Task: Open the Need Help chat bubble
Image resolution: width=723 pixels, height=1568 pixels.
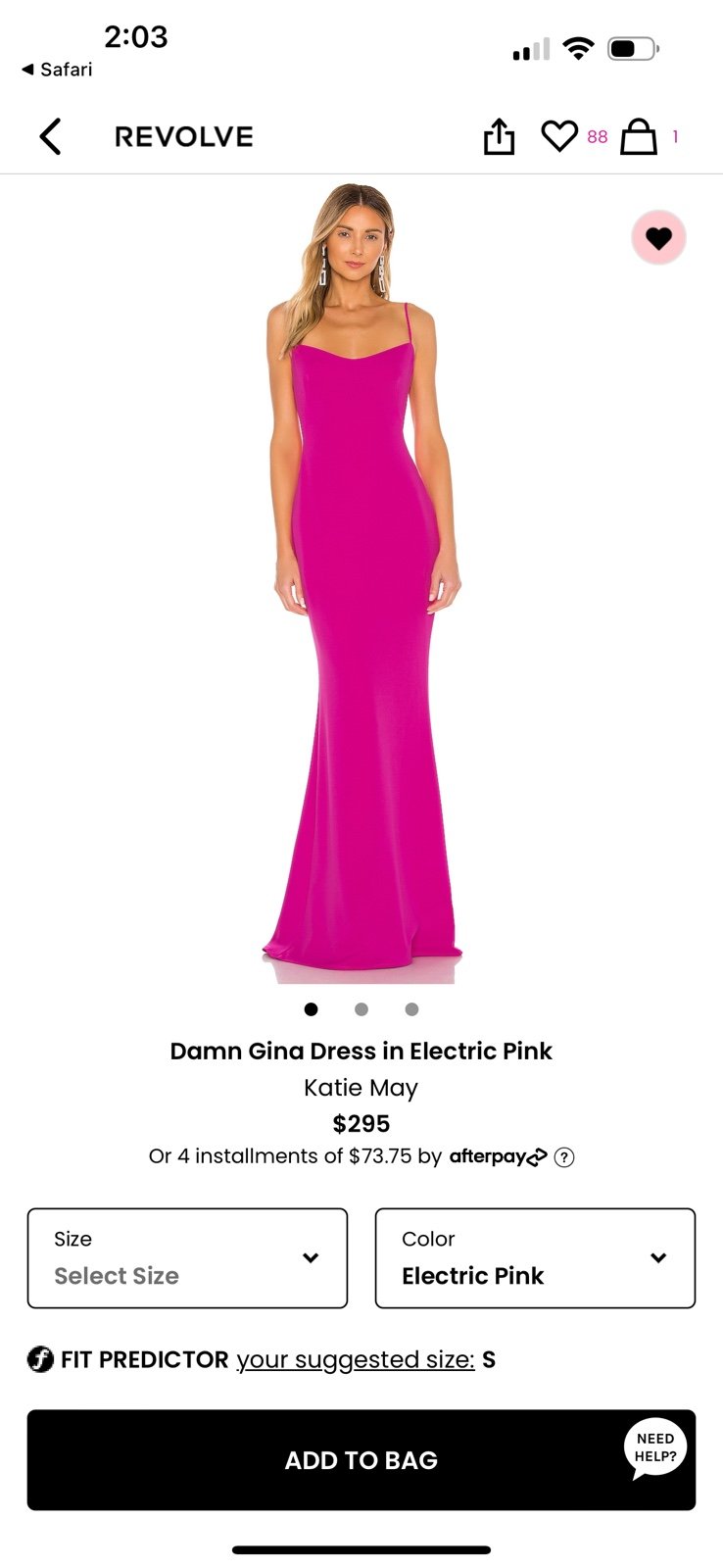Action: (x=655, y=1448)
